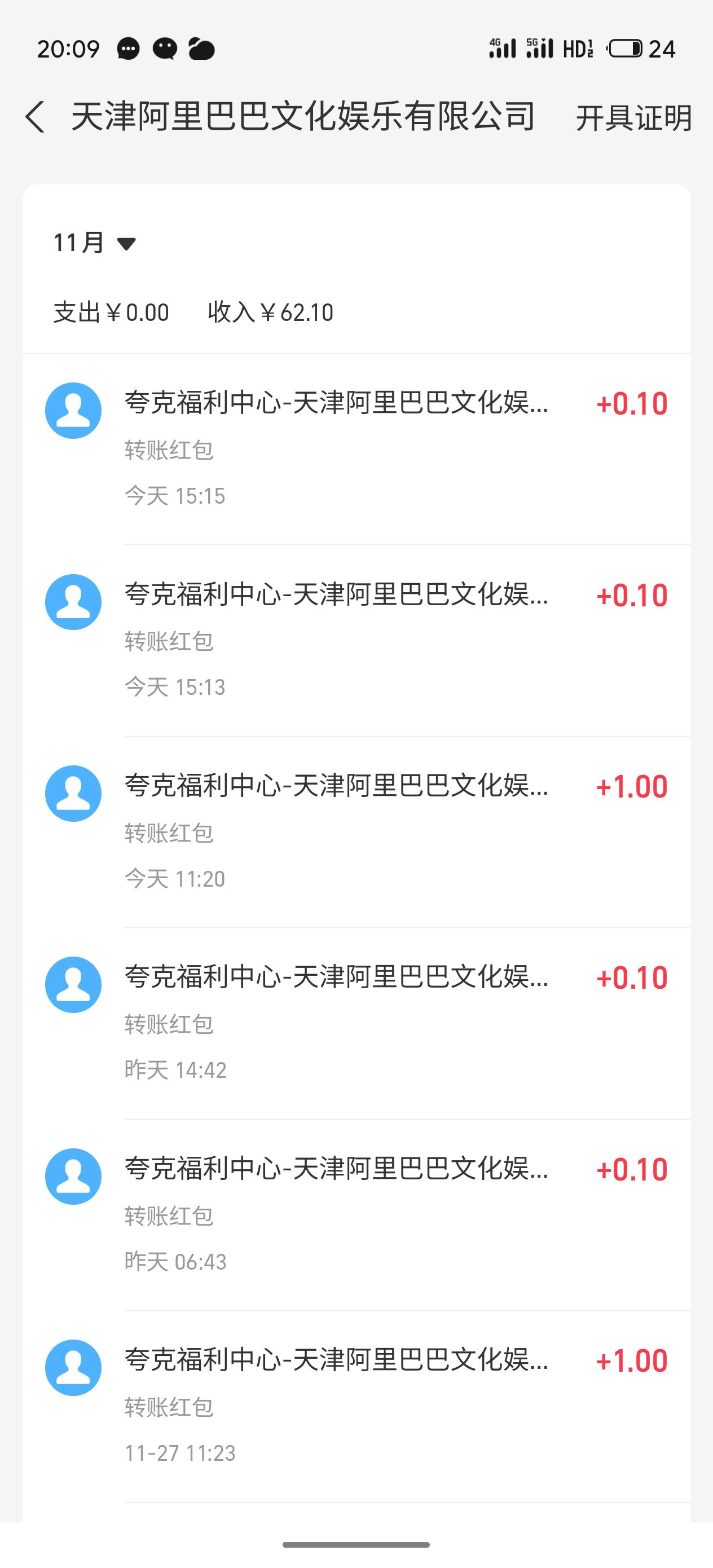
Task: Tap the +0.10 amount of today's 15:15 entry
Action: click(632, 404)
